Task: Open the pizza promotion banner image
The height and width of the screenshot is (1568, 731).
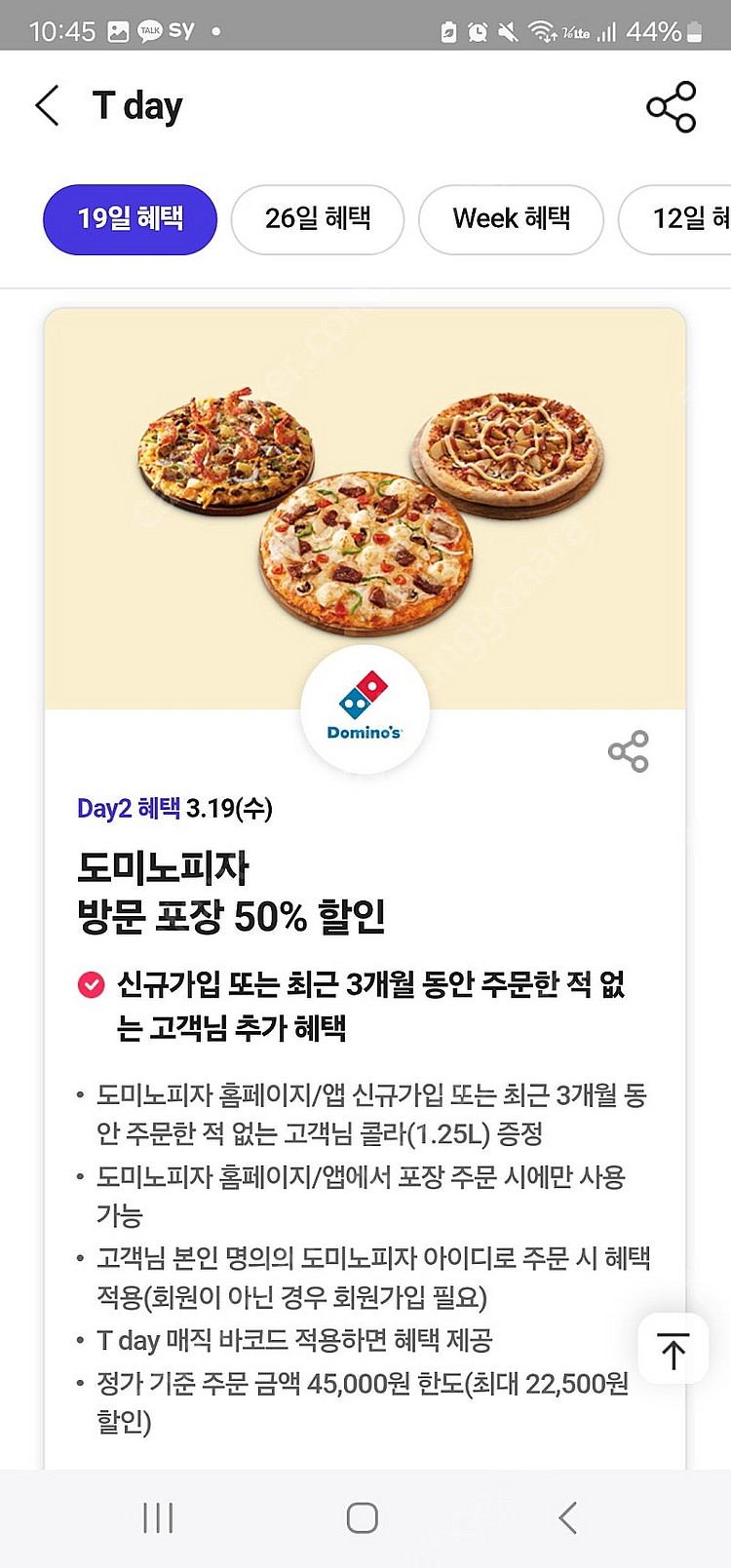Action: 365,507
